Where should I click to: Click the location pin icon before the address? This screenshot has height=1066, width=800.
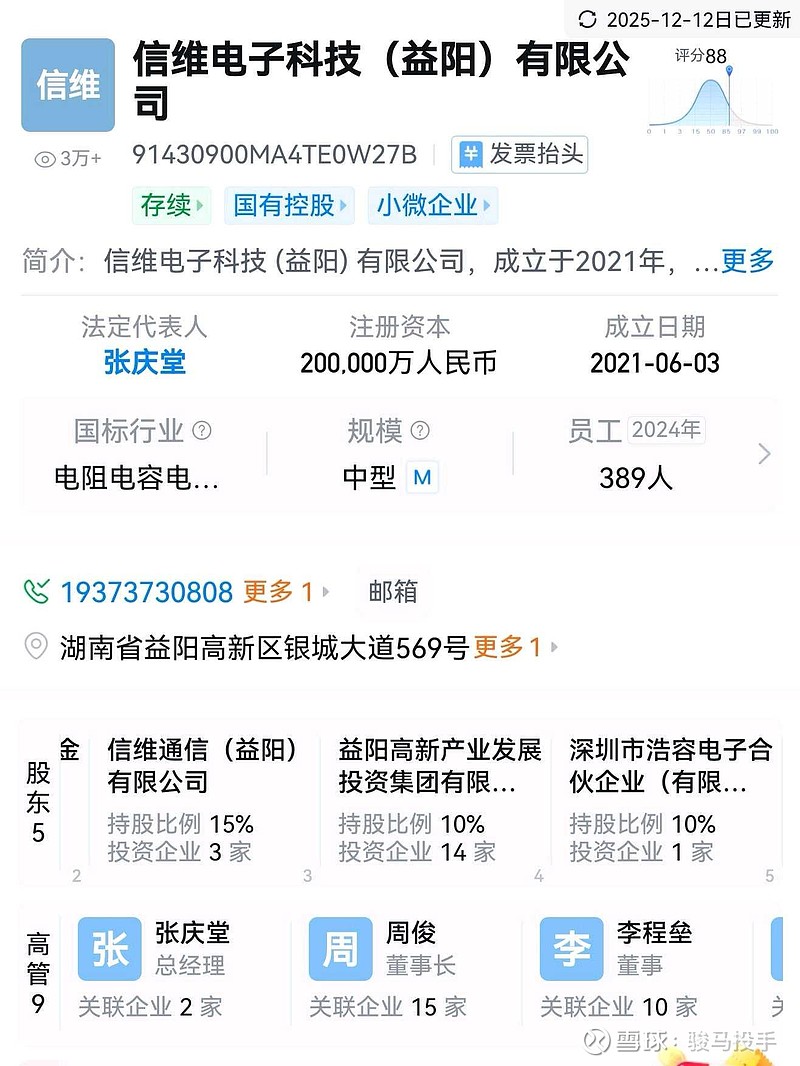[34, 646]
